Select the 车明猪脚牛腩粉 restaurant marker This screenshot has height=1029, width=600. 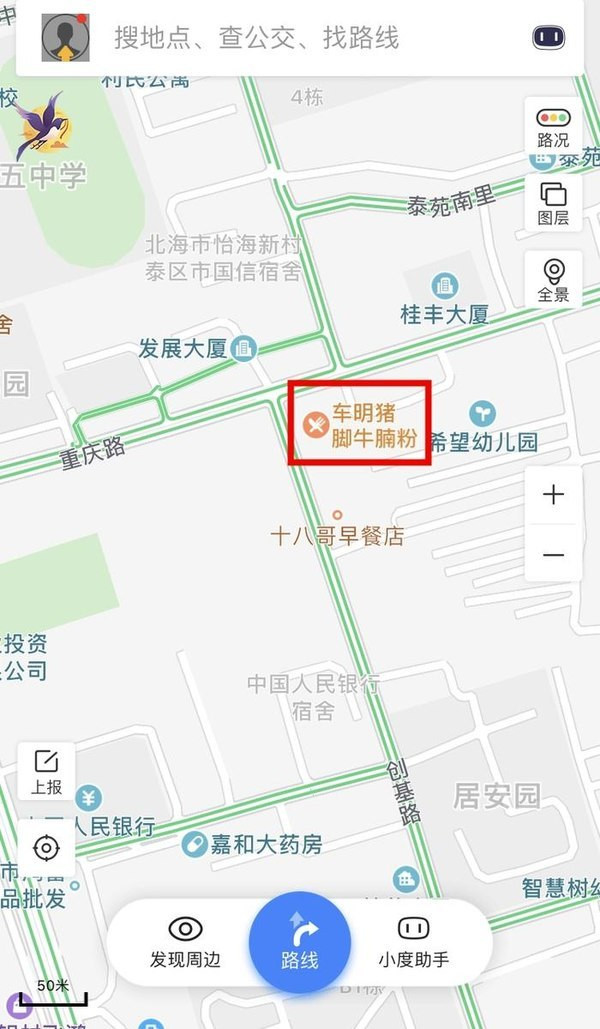316,424
